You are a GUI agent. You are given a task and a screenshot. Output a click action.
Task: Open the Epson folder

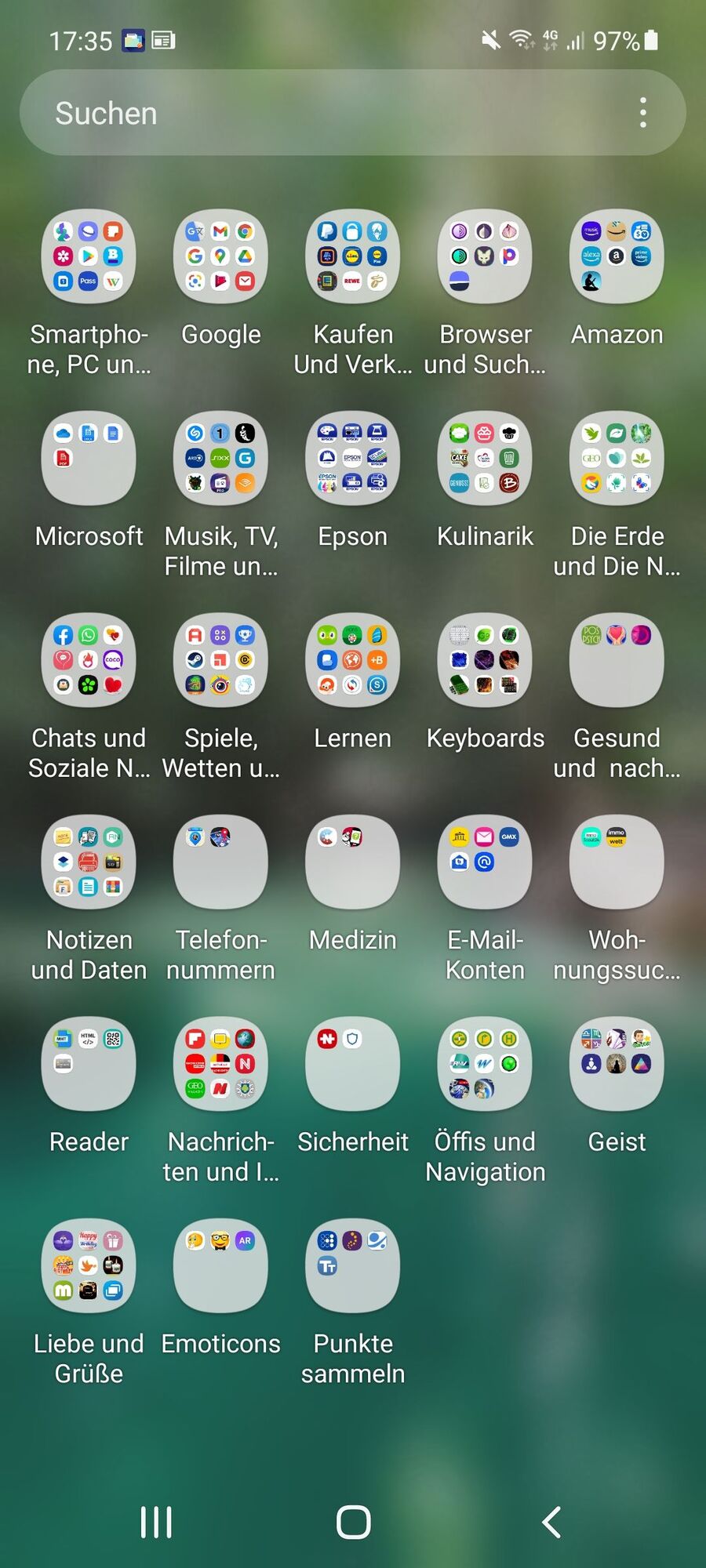352,459
